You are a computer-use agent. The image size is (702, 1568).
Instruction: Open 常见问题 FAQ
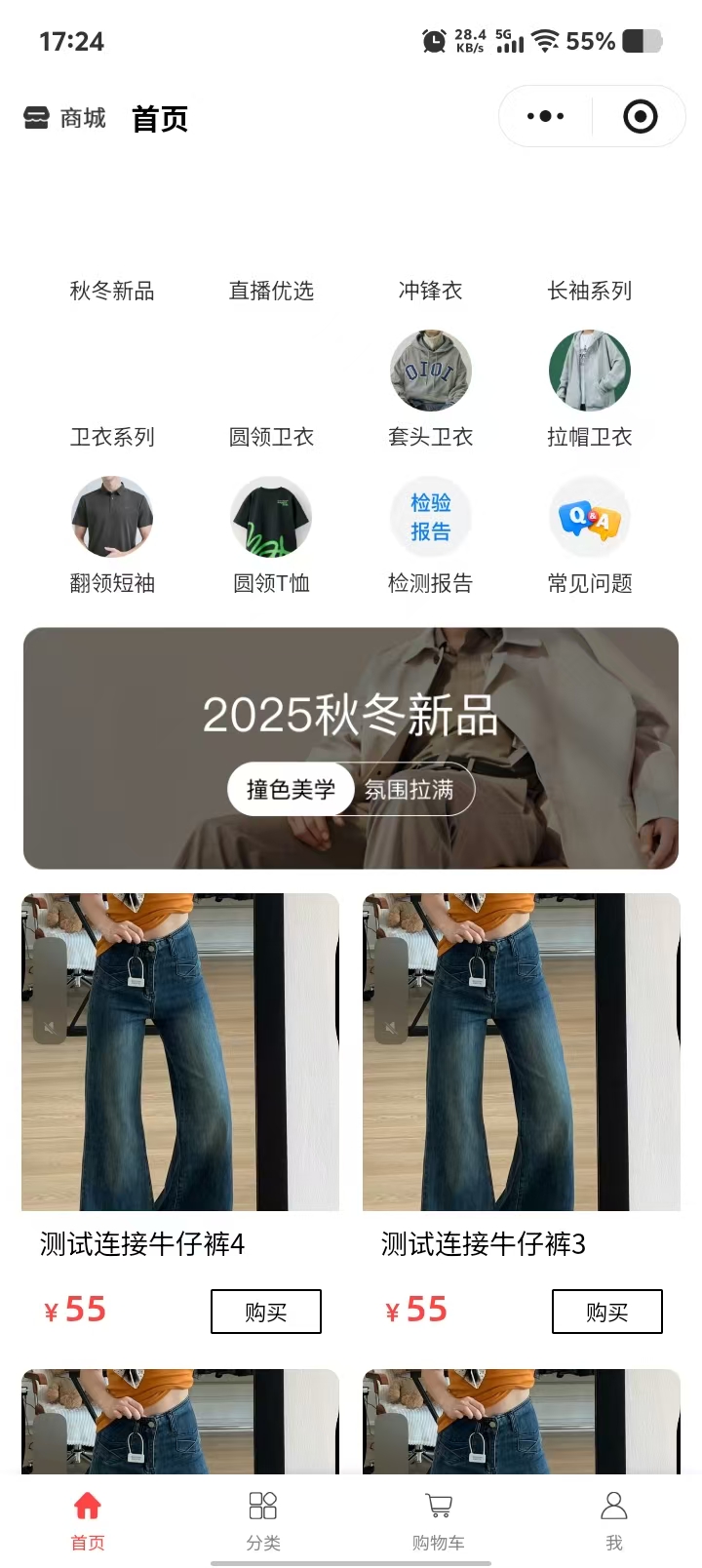(x=589, y=533)
